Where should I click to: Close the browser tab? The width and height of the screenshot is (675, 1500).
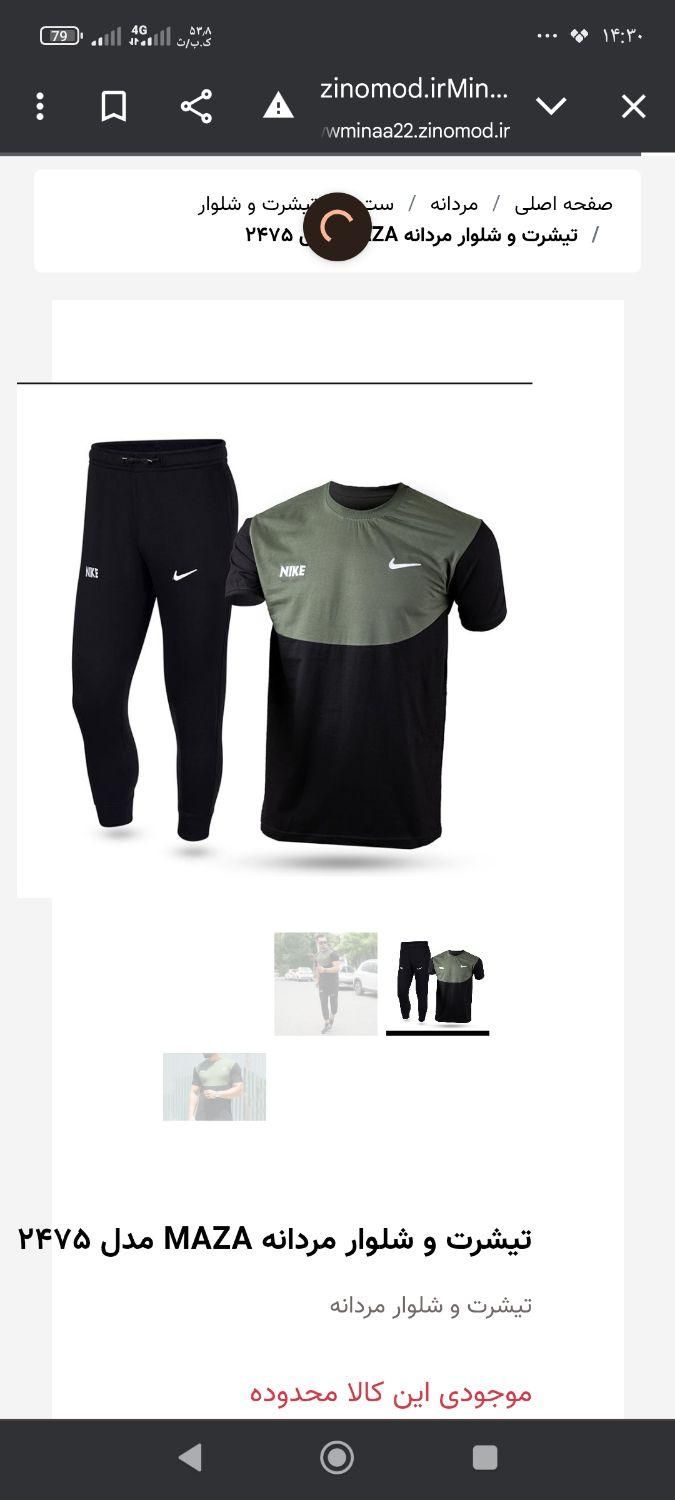[633, 106]
